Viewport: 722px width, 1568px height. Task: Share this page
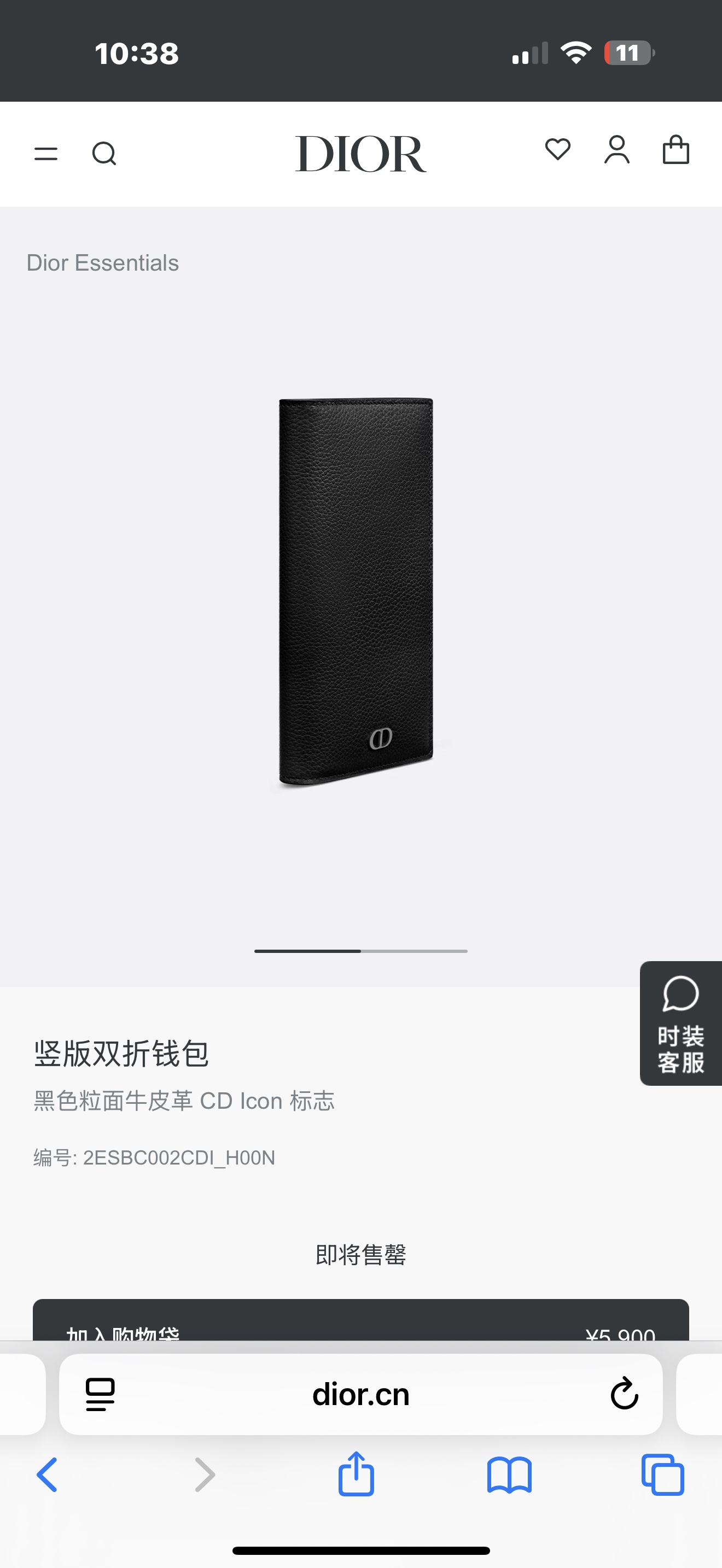[356, 1473]
